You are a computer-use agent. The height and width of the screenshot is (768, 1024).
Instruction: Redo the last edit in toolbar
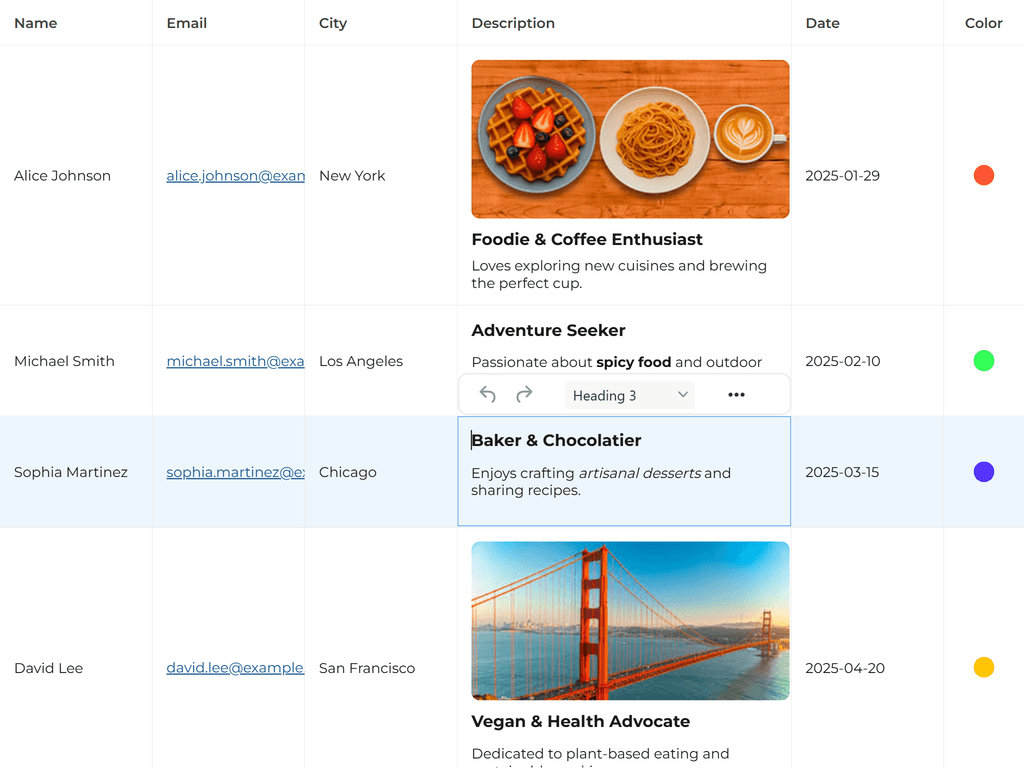(524, 395)
